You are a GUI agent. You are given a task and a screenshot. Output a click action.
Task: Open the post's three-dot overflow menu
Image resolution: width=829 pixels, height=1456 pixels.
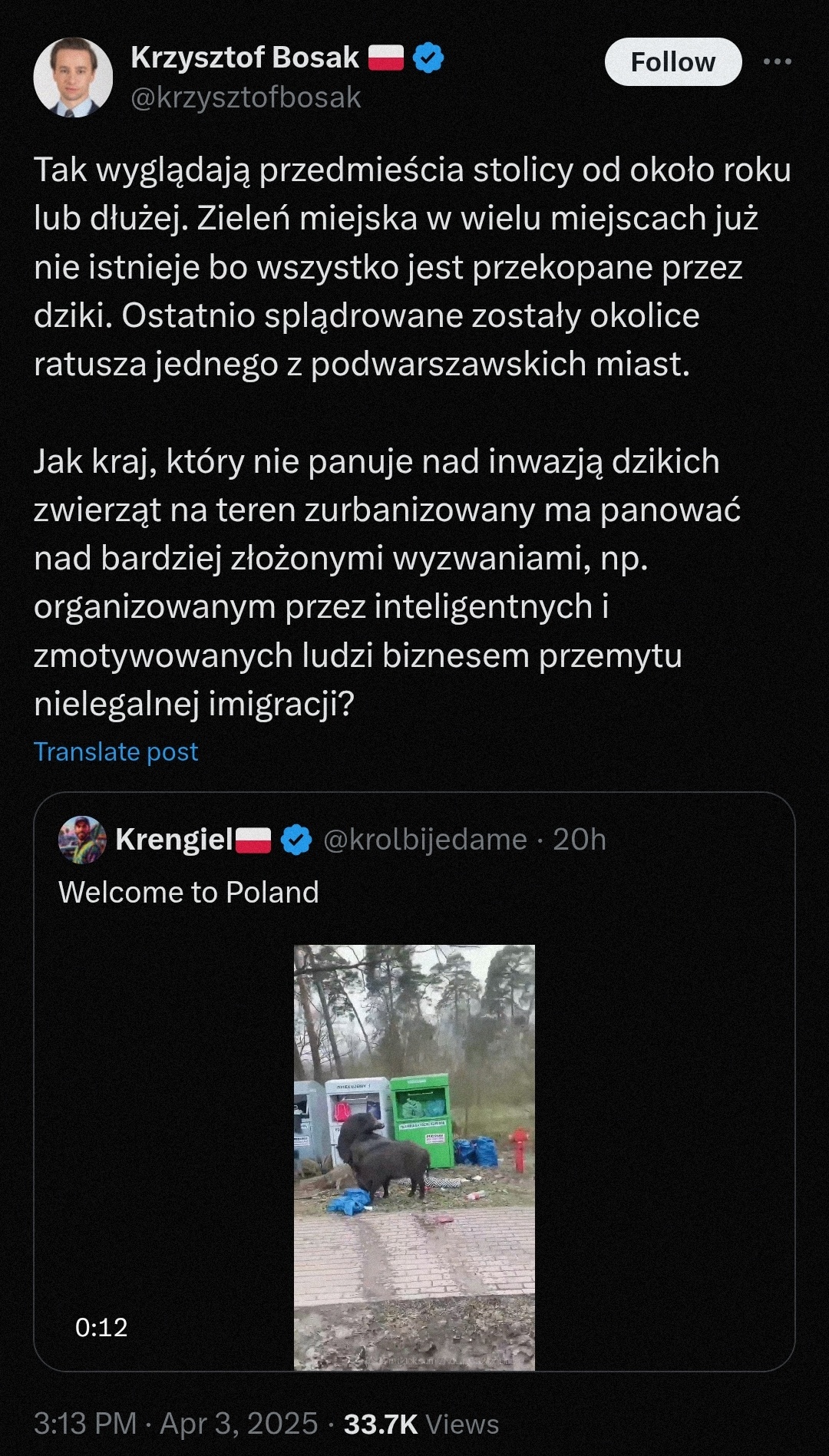tap(777, 61)
